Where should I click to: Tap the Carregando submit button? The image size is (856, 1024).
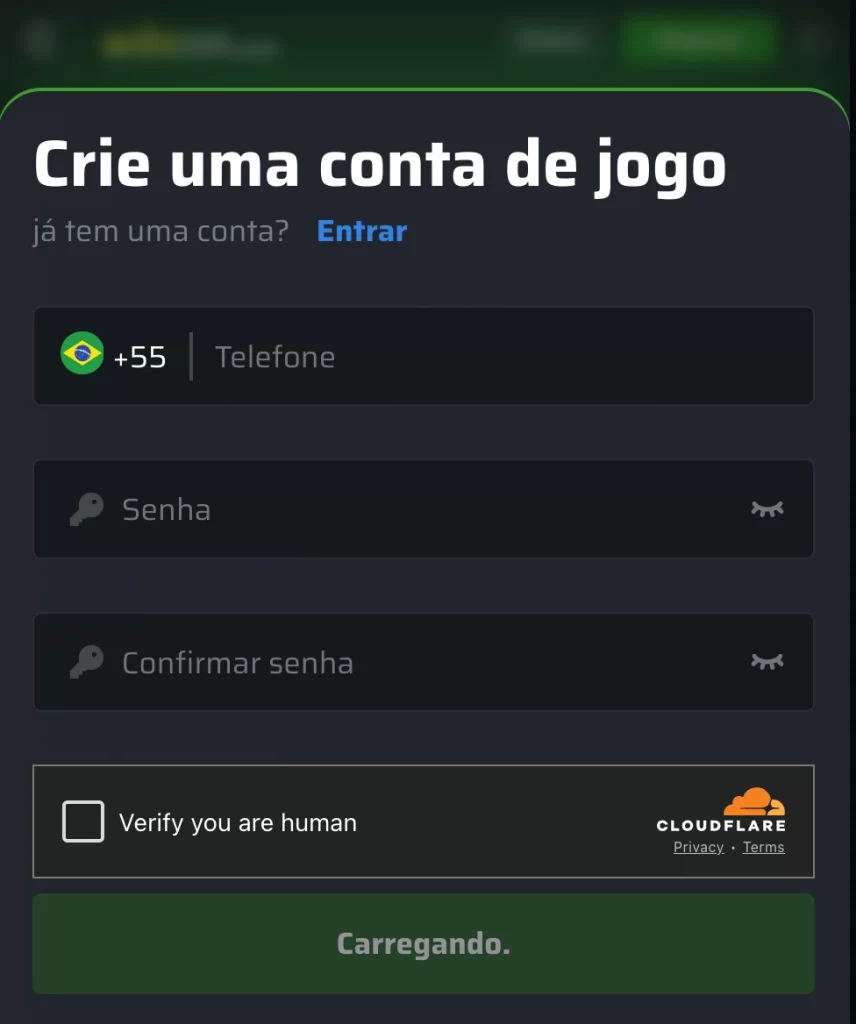click(x=423, y=944)
